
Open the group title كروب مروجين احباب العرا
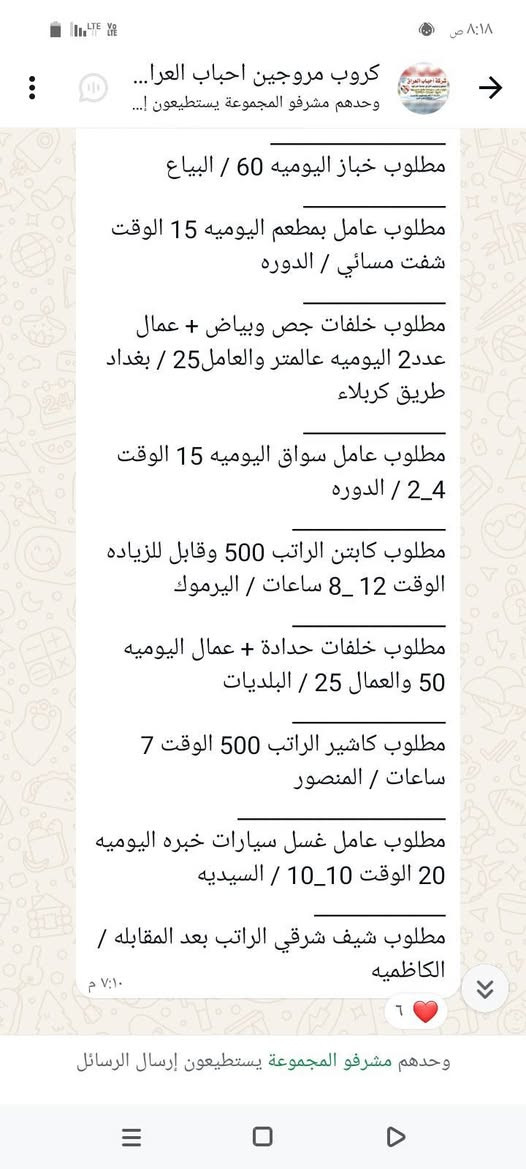pos(253,75)
